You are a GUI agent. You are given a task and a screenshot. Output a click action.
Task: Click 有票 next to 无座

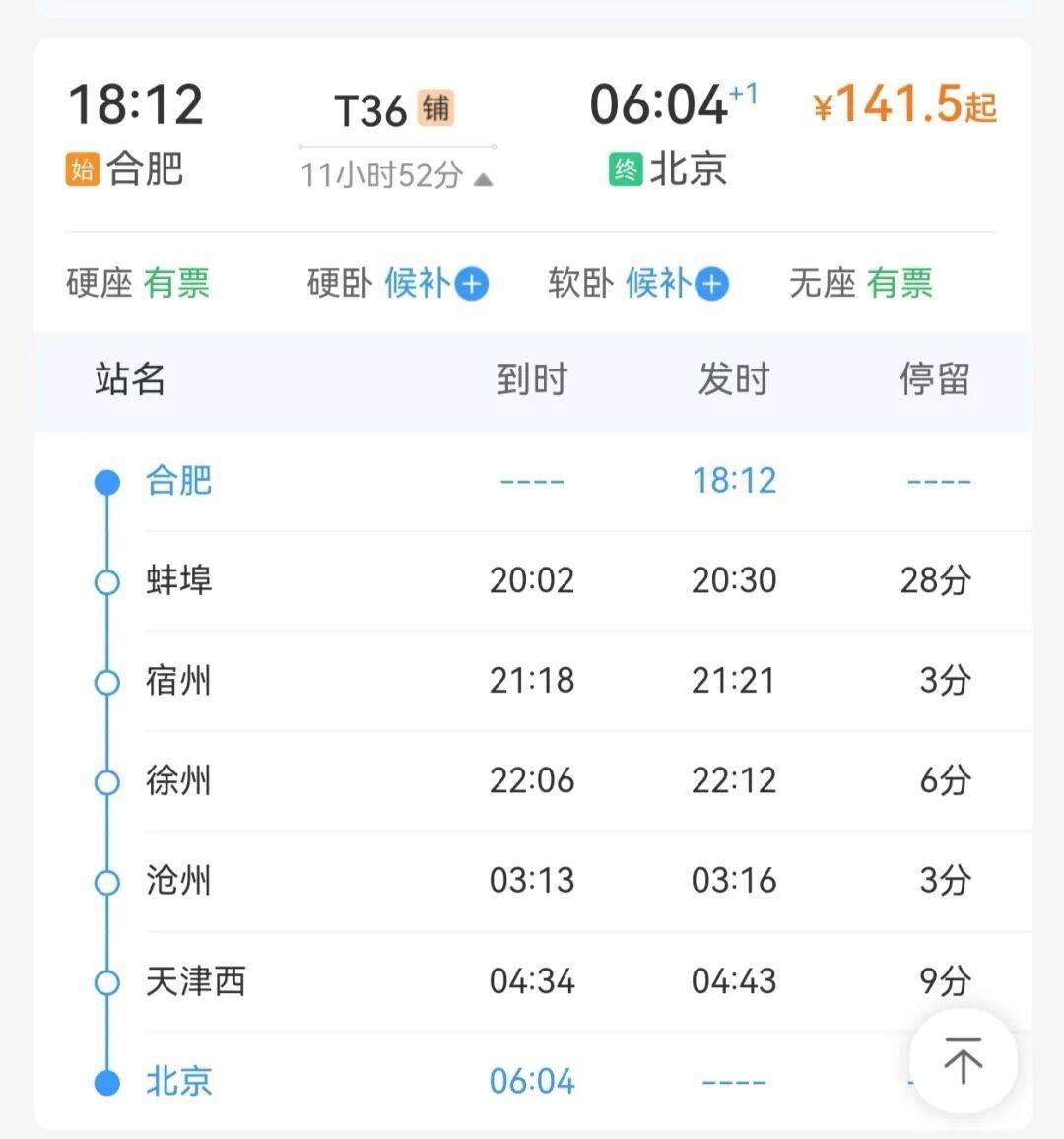[x=898, y=284]
